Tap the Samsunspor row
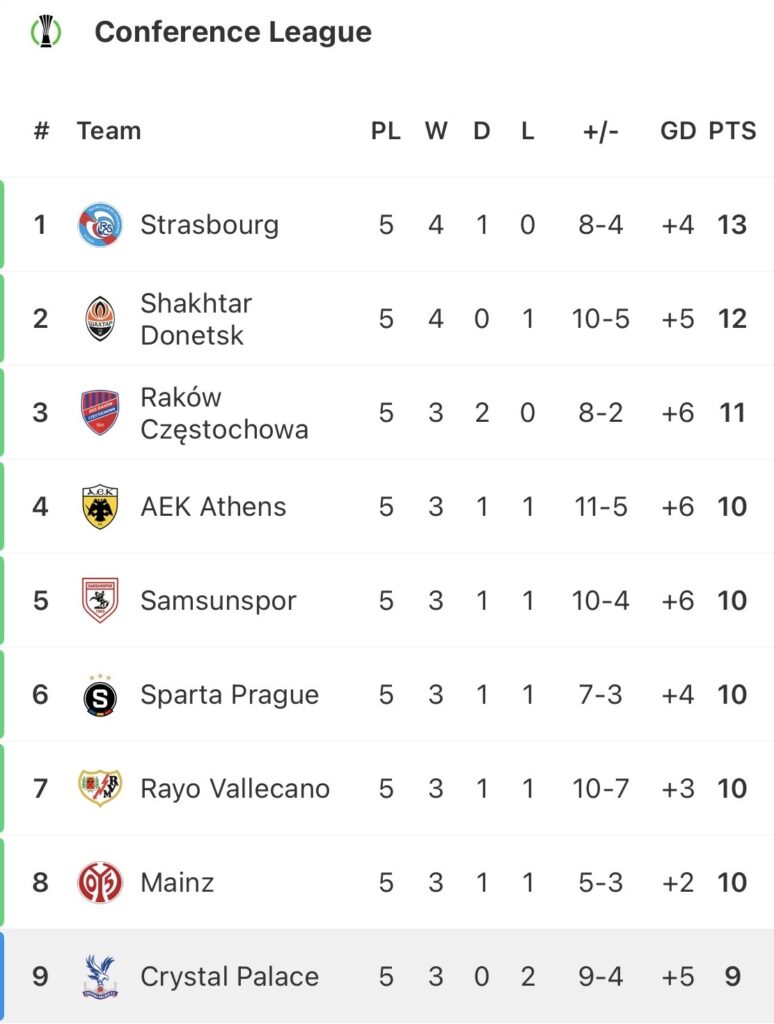The width and height of the screenshot is (774, 1024). coord(218,601)
